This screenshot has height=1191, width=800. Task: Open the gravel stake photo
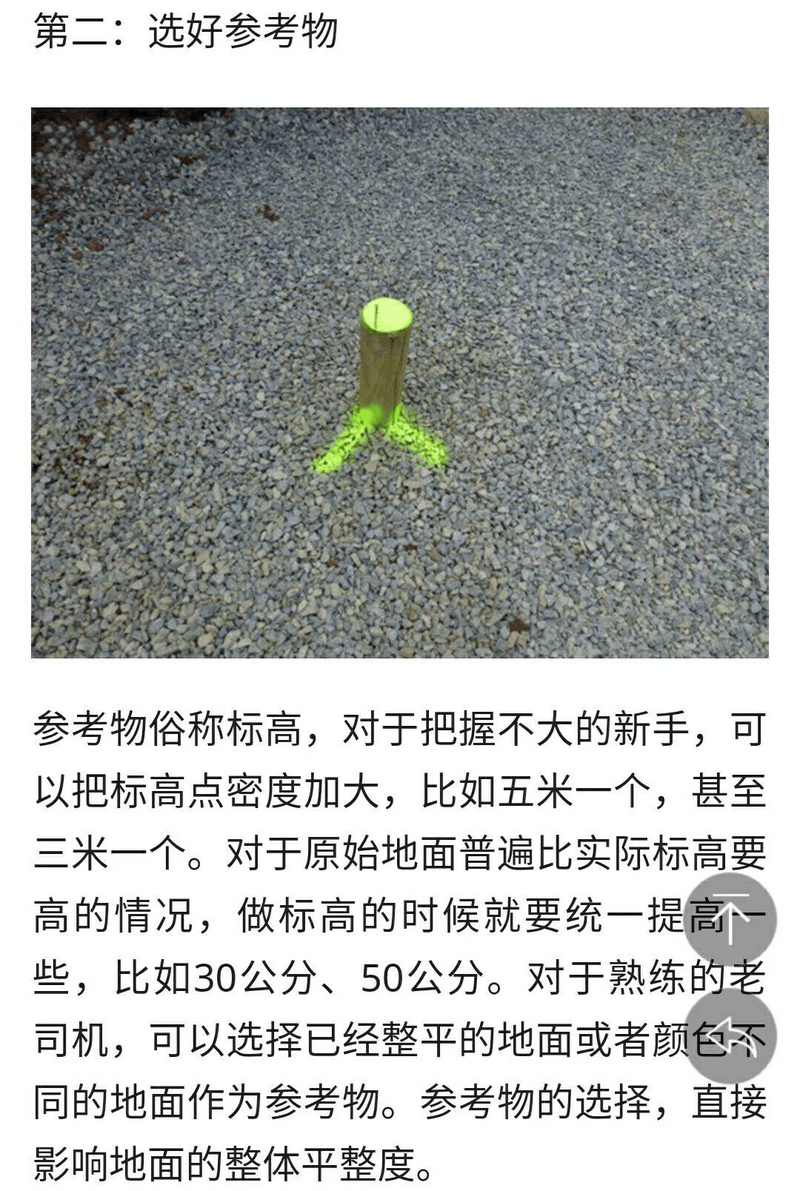(400, 382)
